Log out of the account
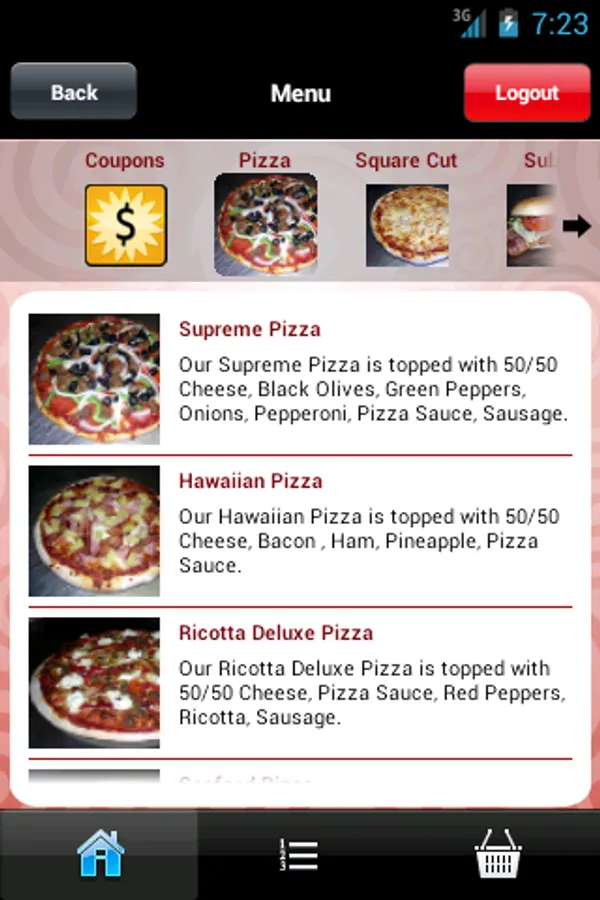The width and height of the screenshot is (600, 900). (x=526, y=93)
